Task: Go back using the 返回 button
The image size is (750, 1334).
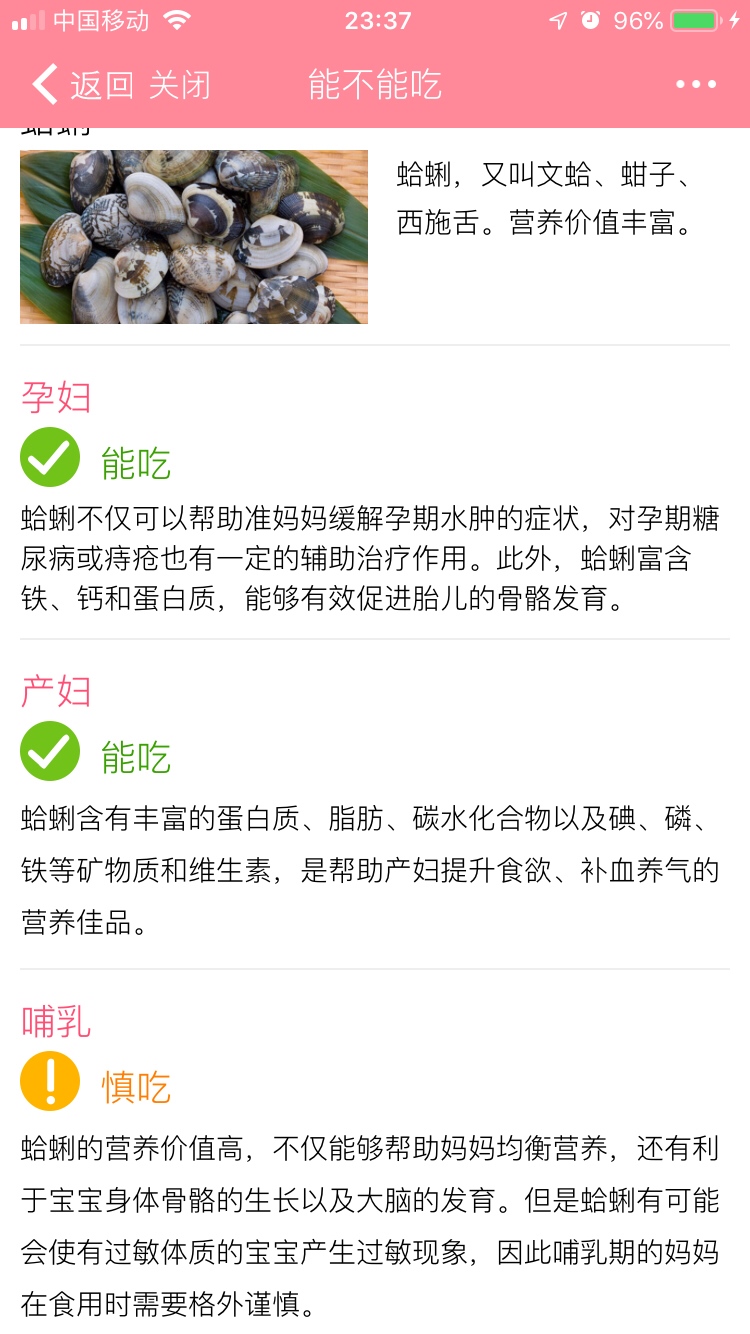Action: [x=82, y=85]
